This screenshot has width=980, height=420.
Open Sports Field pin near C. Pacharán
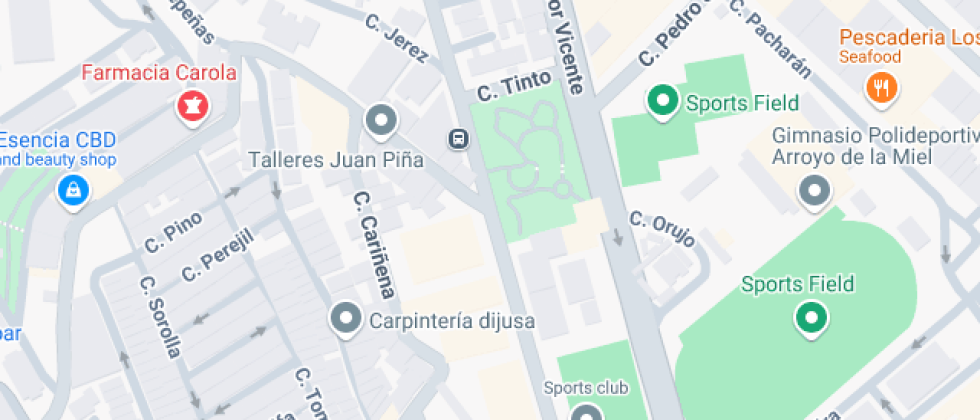pyautogui.click(x=662, y=102)
